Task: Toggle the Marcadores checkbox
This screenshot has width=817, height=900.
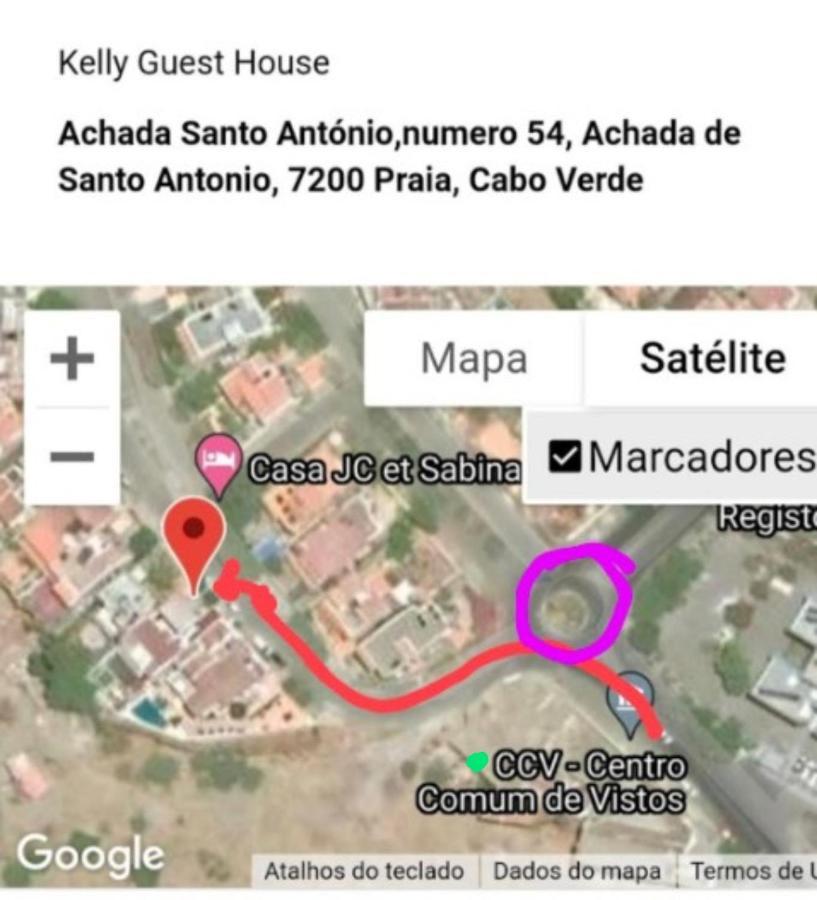Action: [x=566, y=458]
